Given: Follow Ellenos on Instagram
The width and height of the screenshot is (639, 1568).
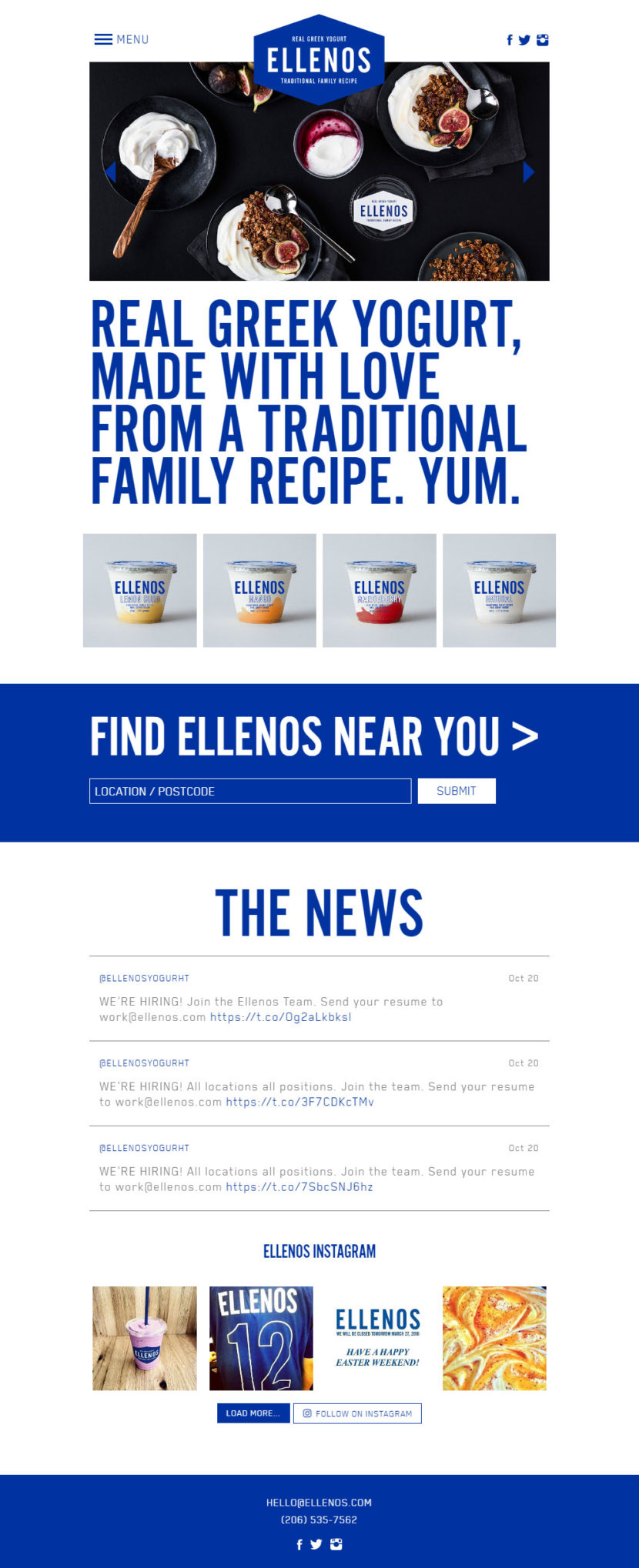Looking at the screenshot, I should click(357, 1413).
